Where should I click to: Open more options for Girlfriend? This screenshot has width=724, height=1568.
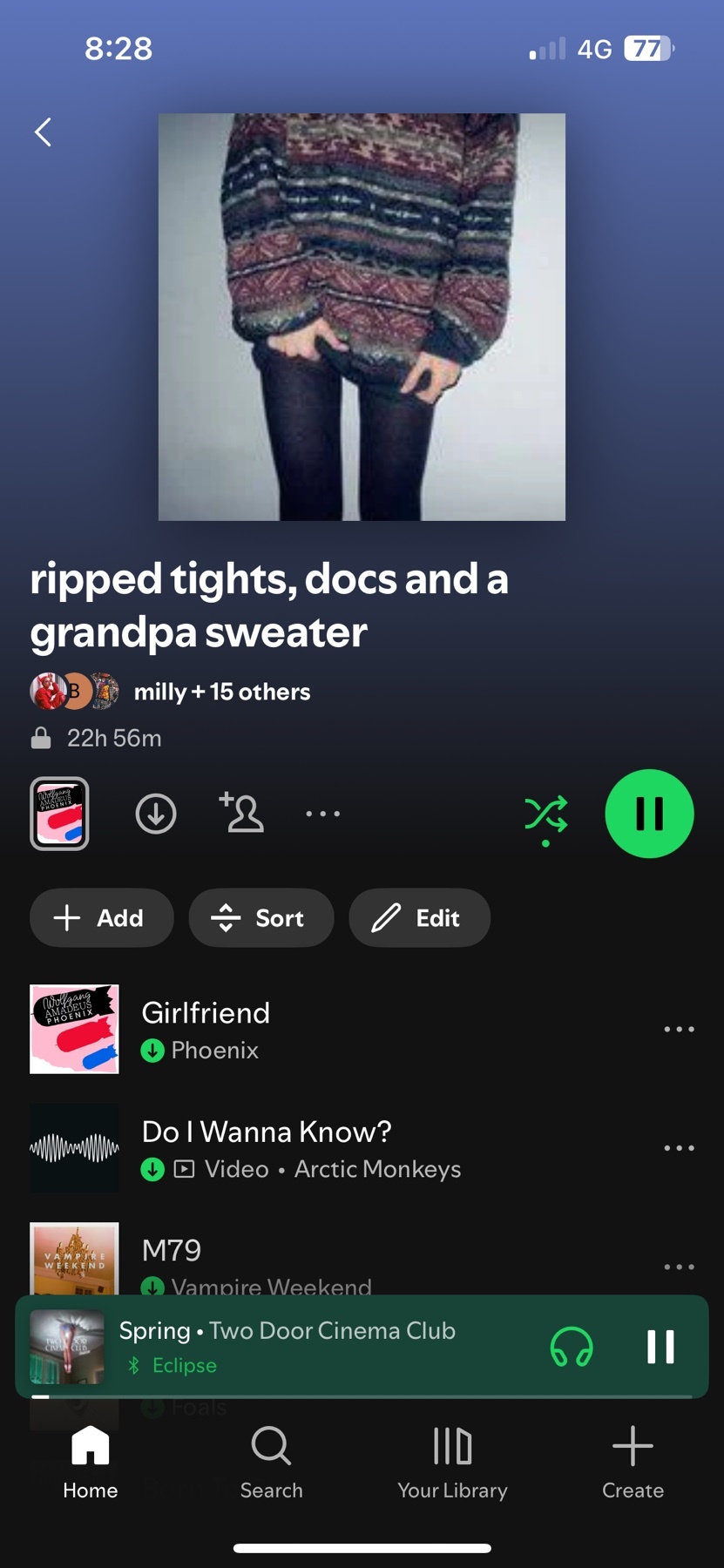(679, 1029)
